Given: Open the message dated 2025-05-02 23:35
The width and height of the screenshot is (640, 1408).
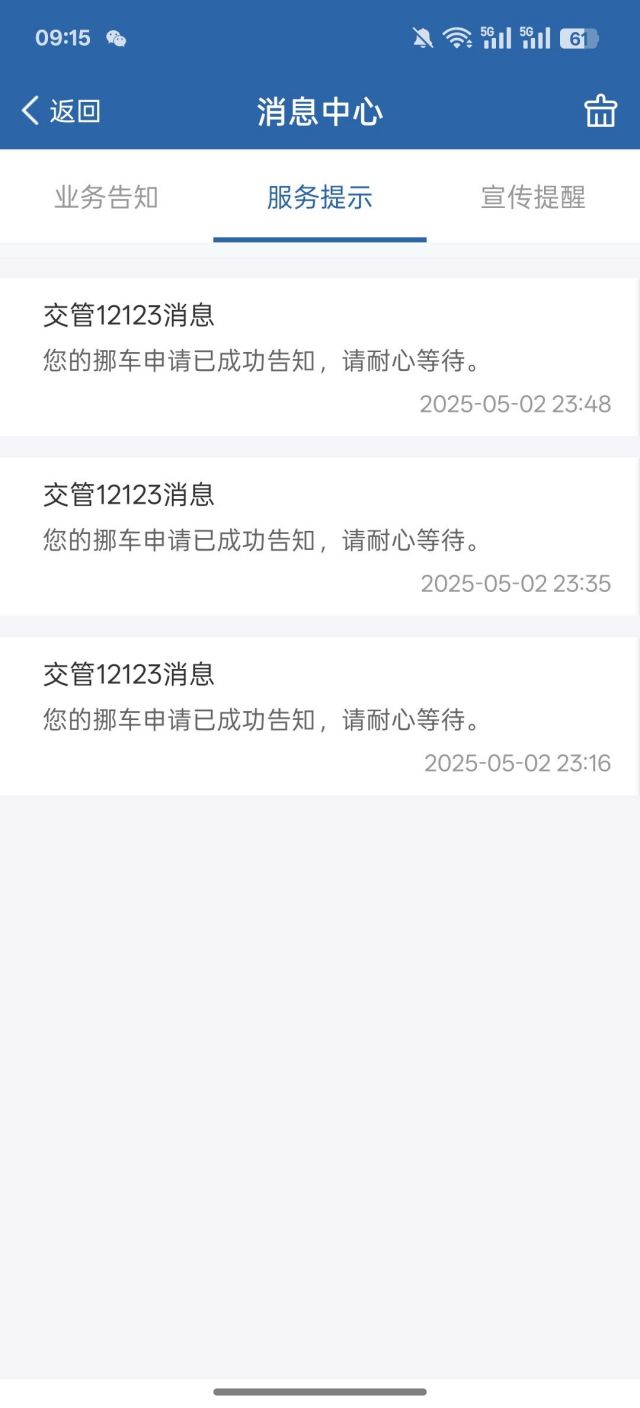Looking at the screenshot, I should (x=320, y=536).
